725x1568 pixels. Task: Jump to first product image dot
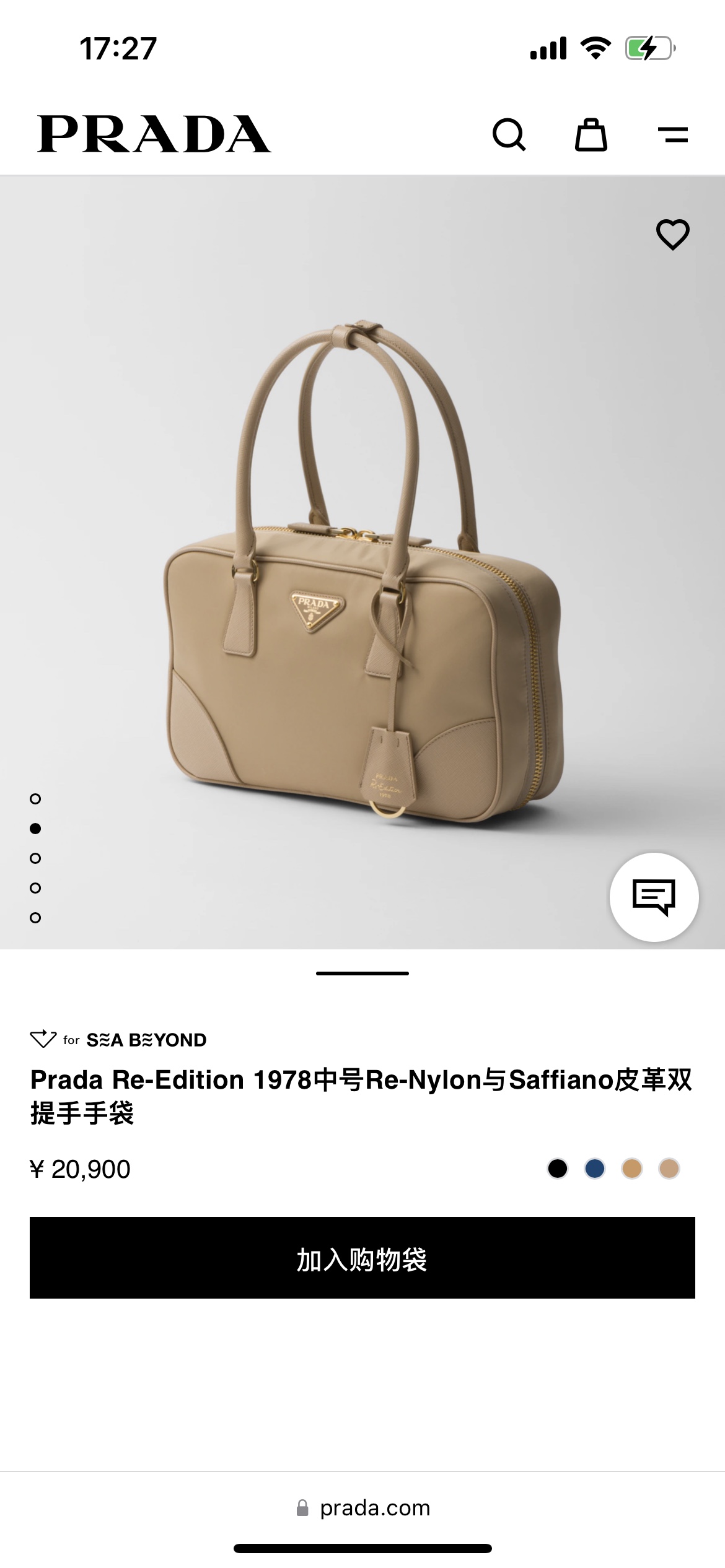click(35, 799)
